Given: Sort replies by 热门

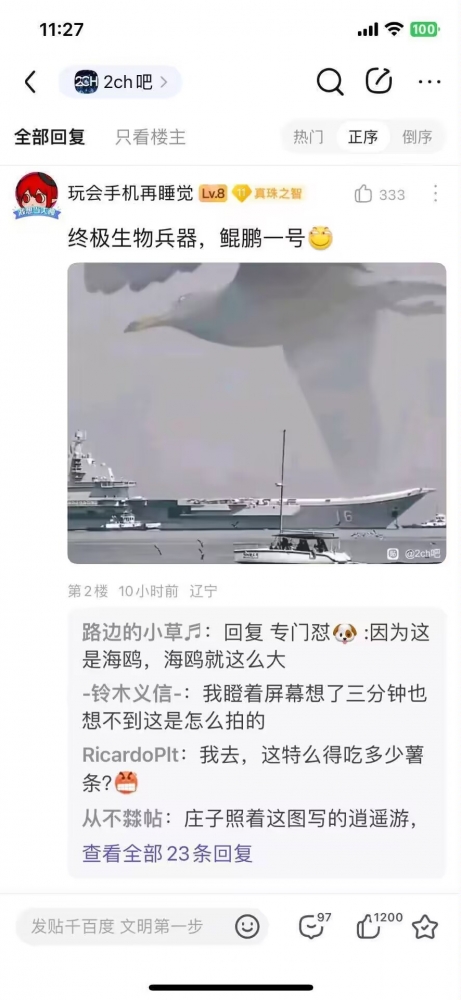Looking at the screenshot, I should (308, 136).
